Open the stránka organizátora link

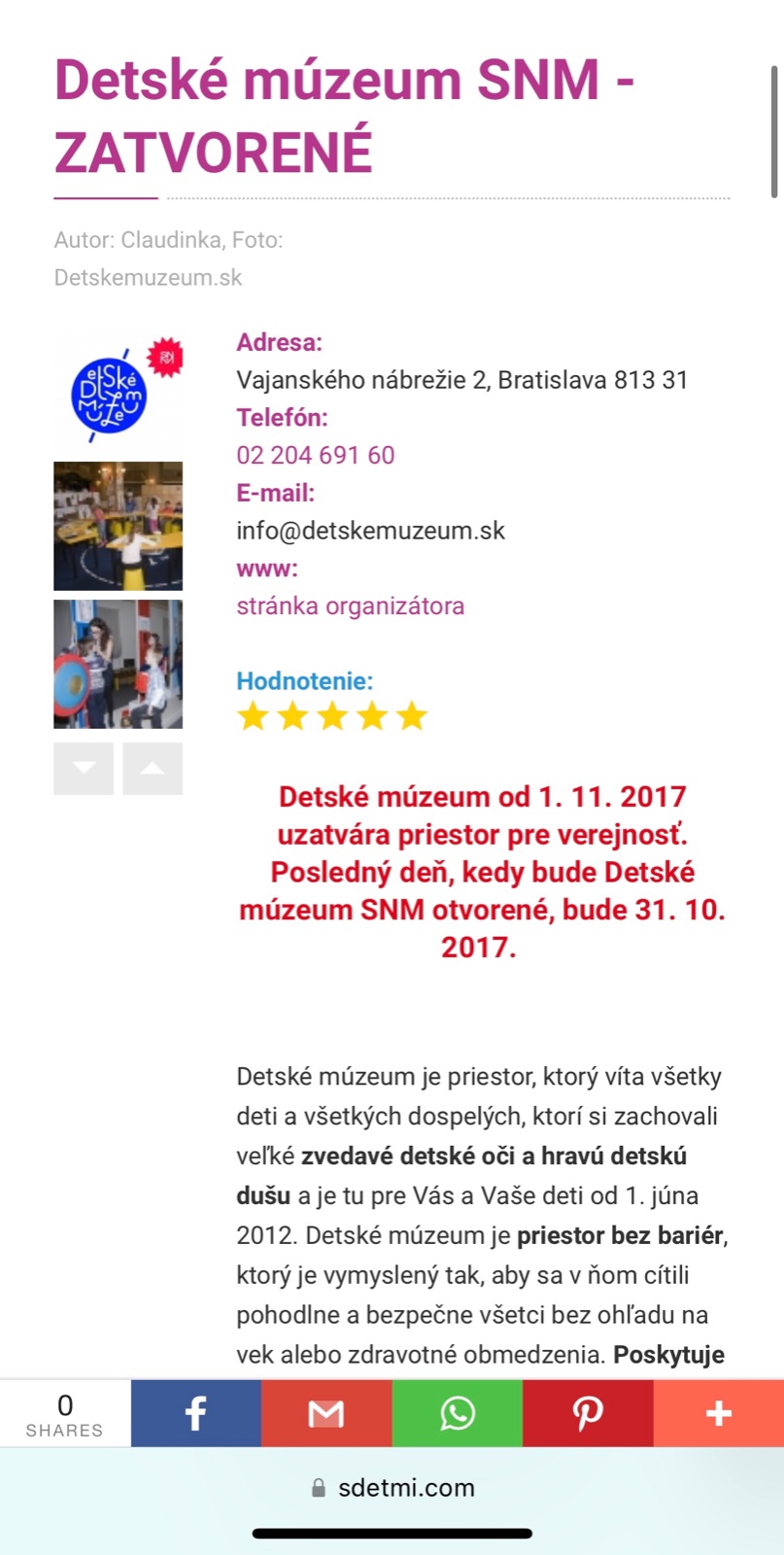pos(350,605)
